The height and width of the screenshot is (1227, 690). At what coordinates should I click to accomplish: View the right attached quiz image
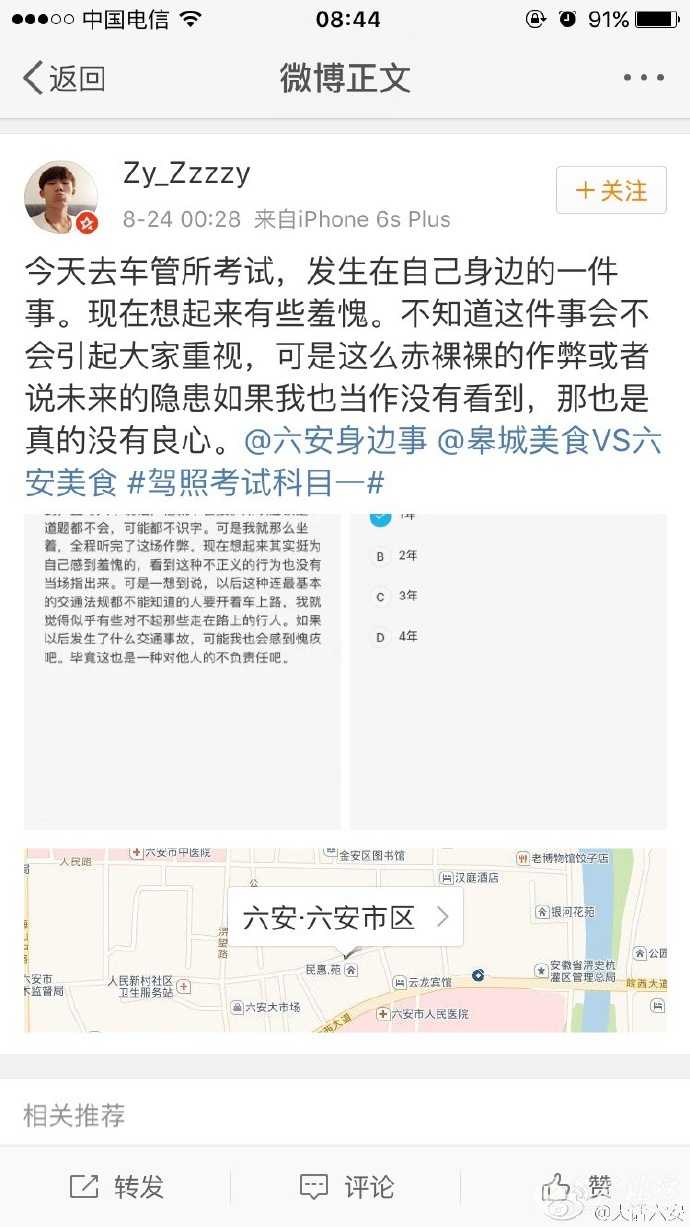coord(508,670)
